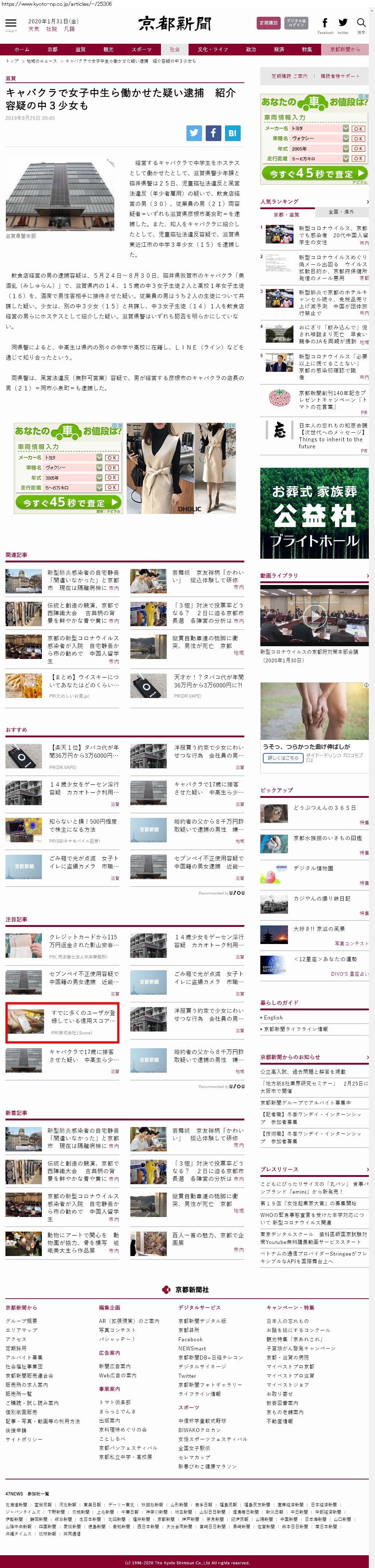Open 購読者様サポート link
The width and height of the screenshot is (375, 1568).
[x=340, y=76]
